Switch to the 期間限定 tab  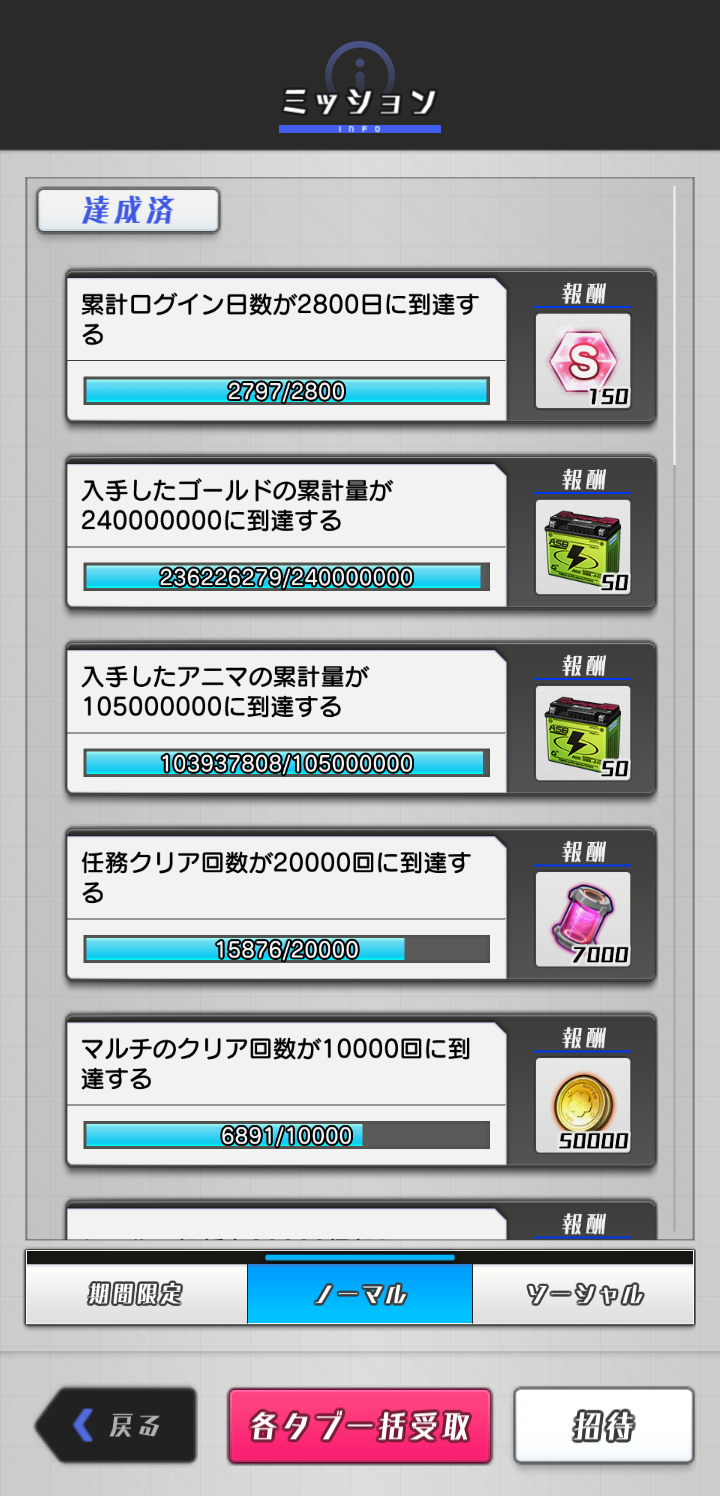click(x=136, y=1294)
